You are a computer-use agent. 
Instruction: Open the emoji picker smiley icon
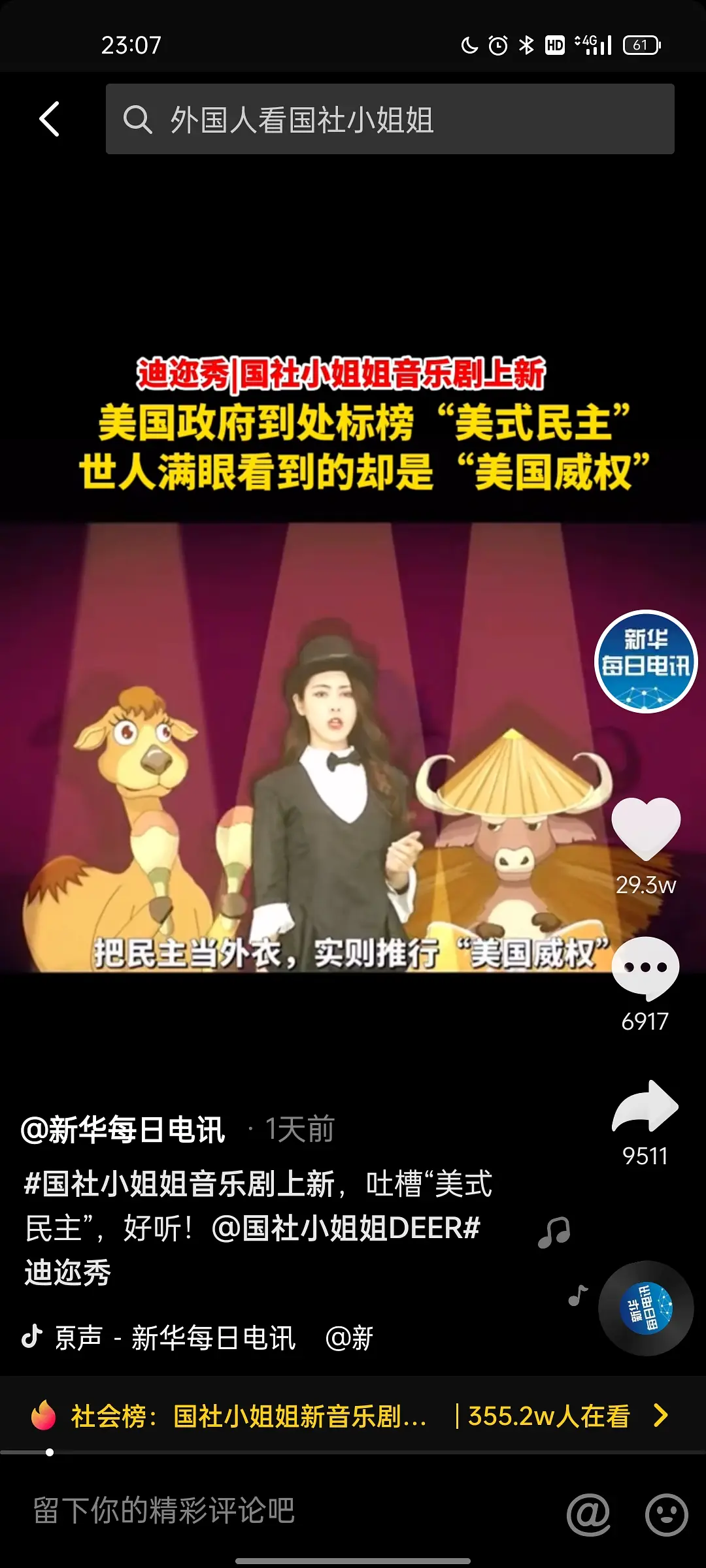[666, 1514]
